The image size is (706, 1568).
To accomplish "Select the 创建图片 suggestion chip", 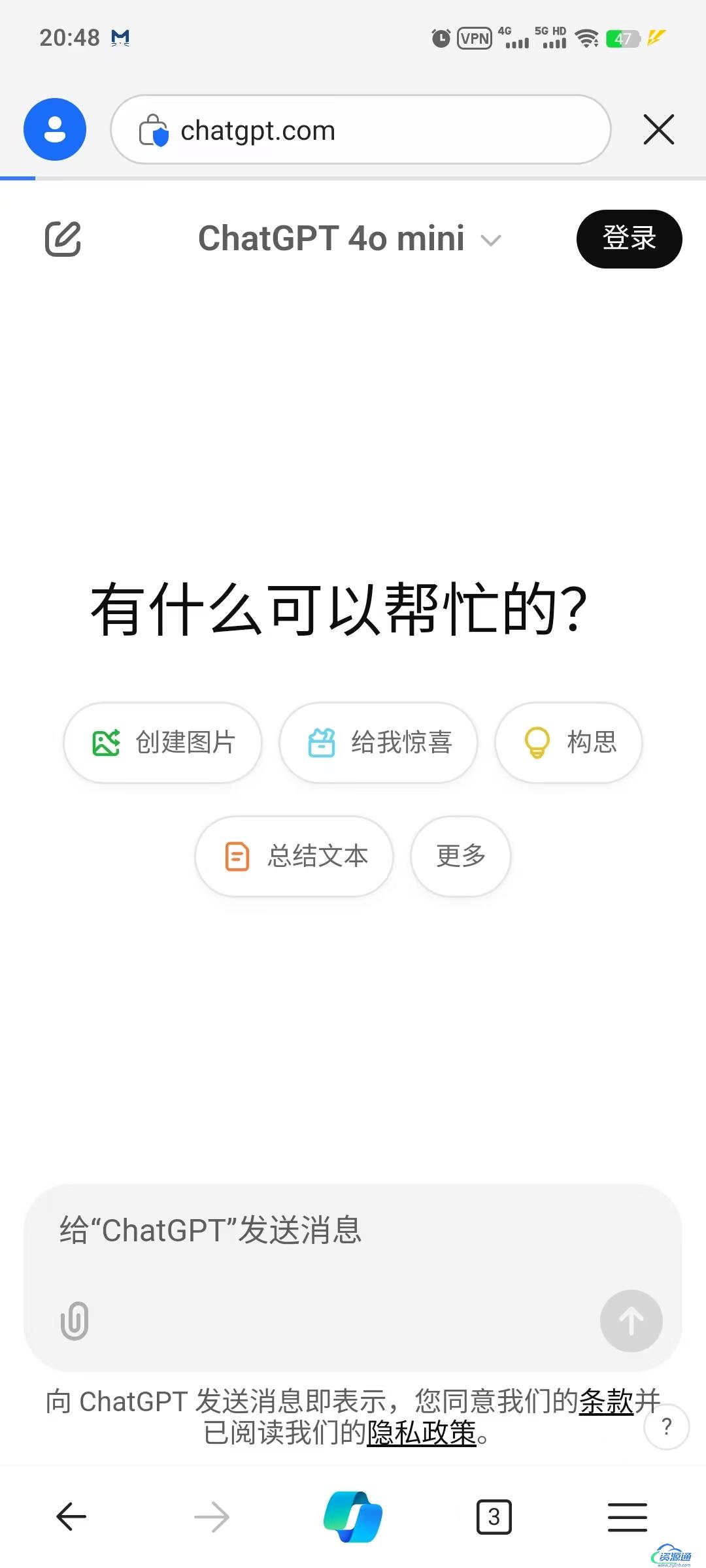I will [x=163, y=743].
